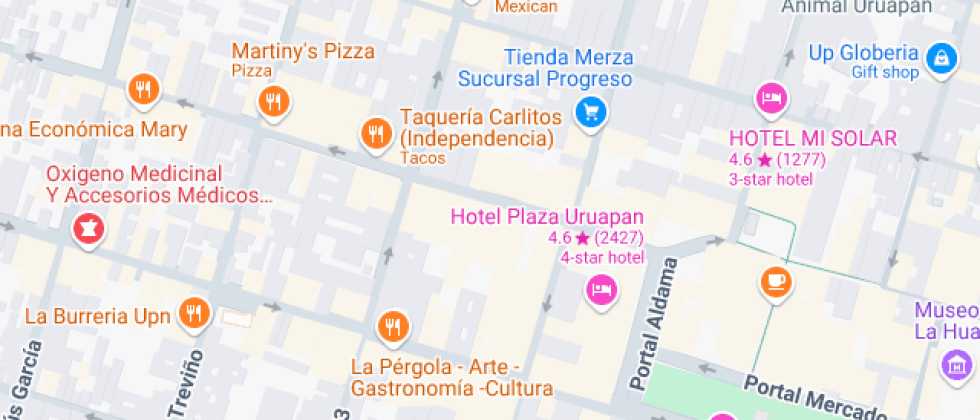
Task: Tap Tienda Merza Sucursal Progreso shopping pin
Action: [x=591, y=110]
